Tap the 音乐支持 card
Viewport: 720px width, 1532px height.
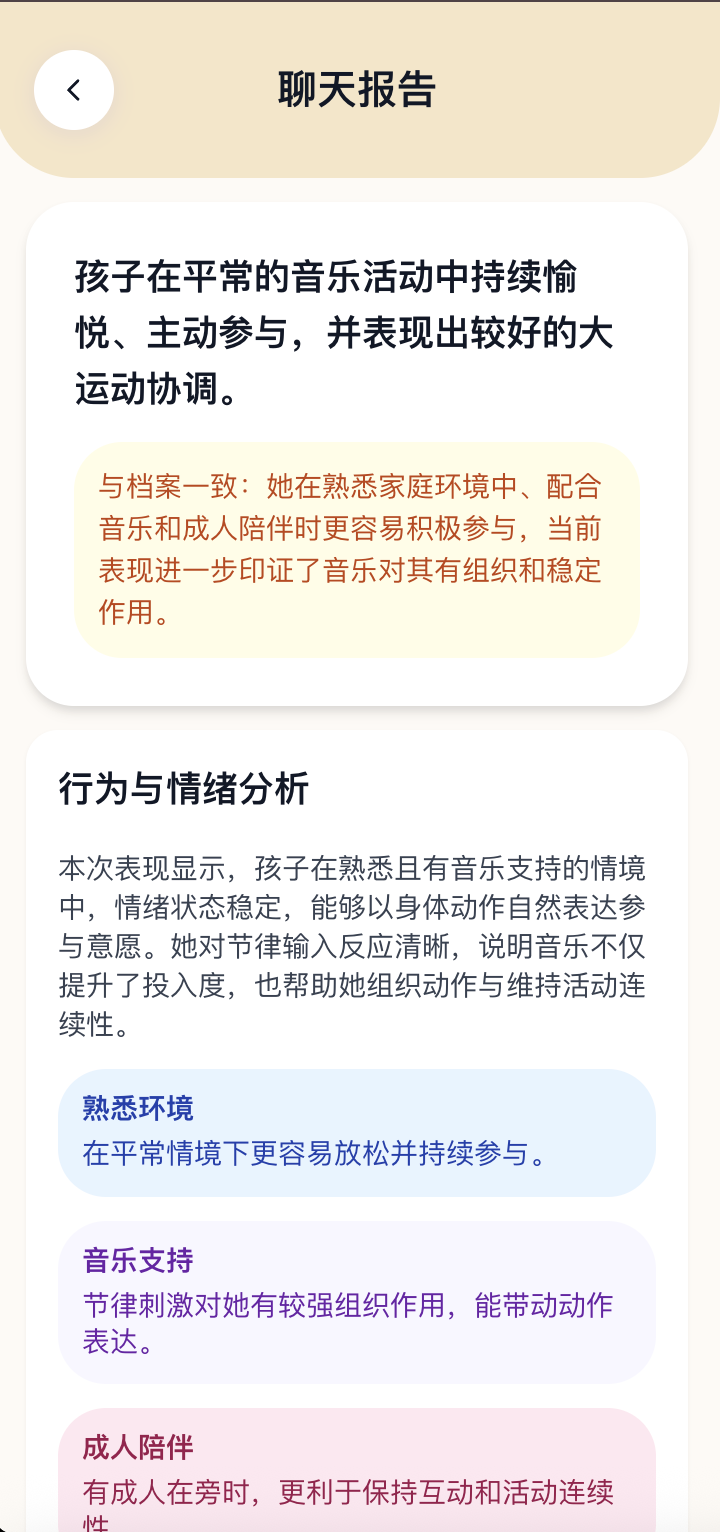click(x=360, y=1301)
